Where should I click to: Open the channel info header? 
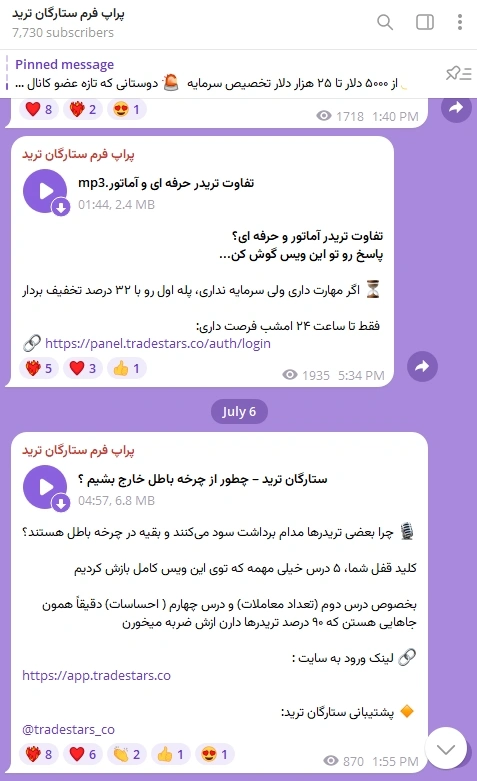coord(68,23)
